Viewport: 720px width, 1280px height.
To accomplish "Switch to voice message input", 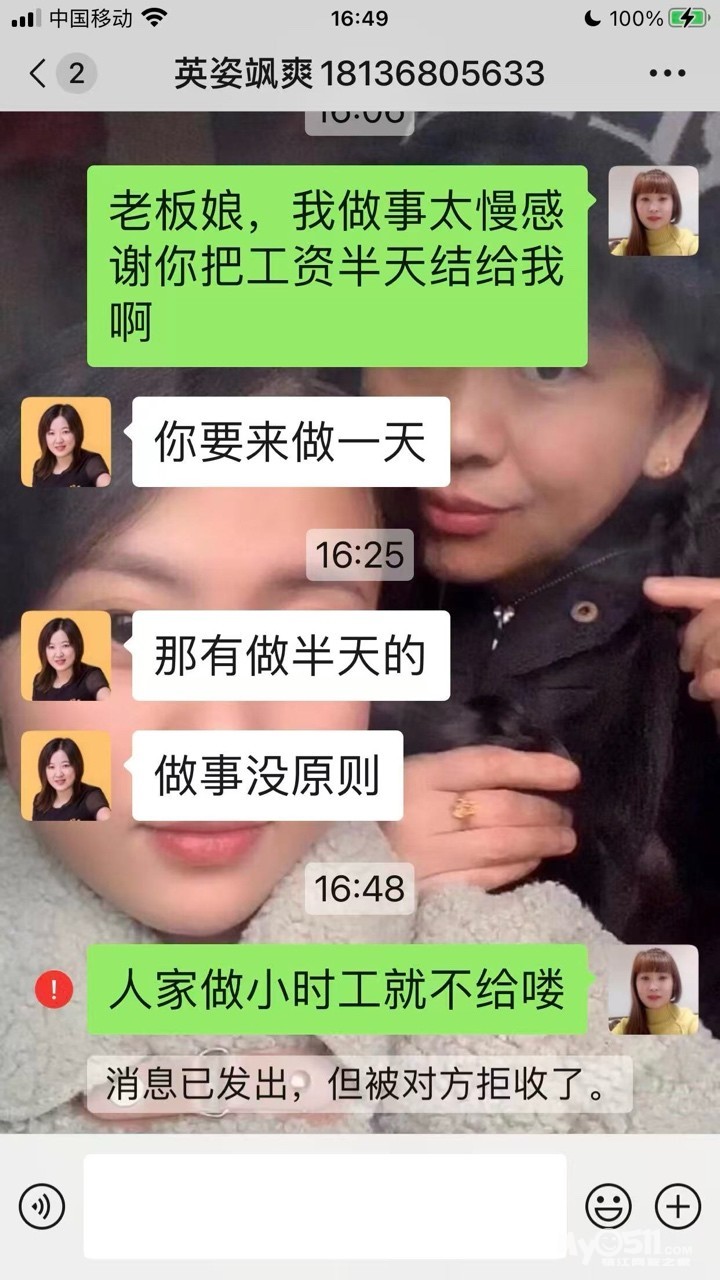I will (x=41, y=1206).
